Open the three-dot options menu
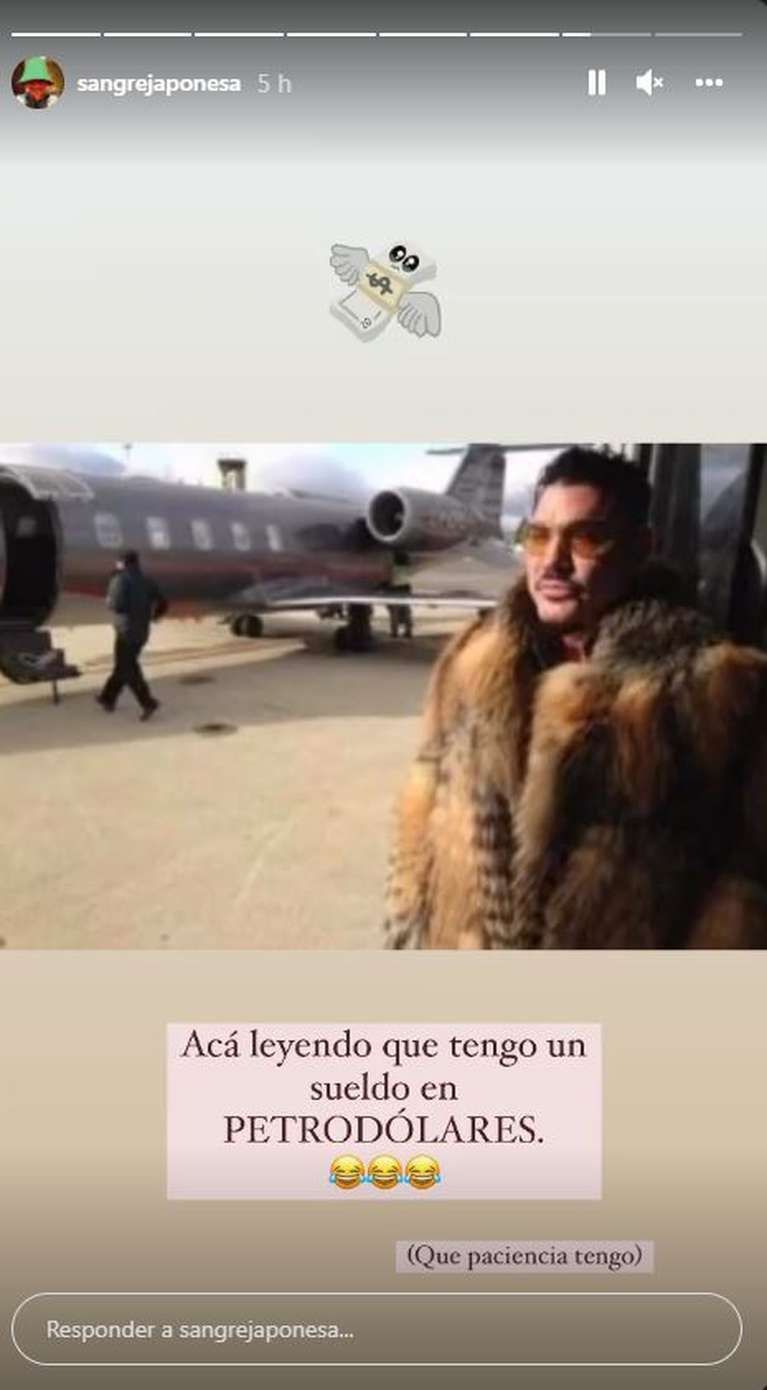The width and height of the screenshot is (767, 1390). [x=709, y=83]
